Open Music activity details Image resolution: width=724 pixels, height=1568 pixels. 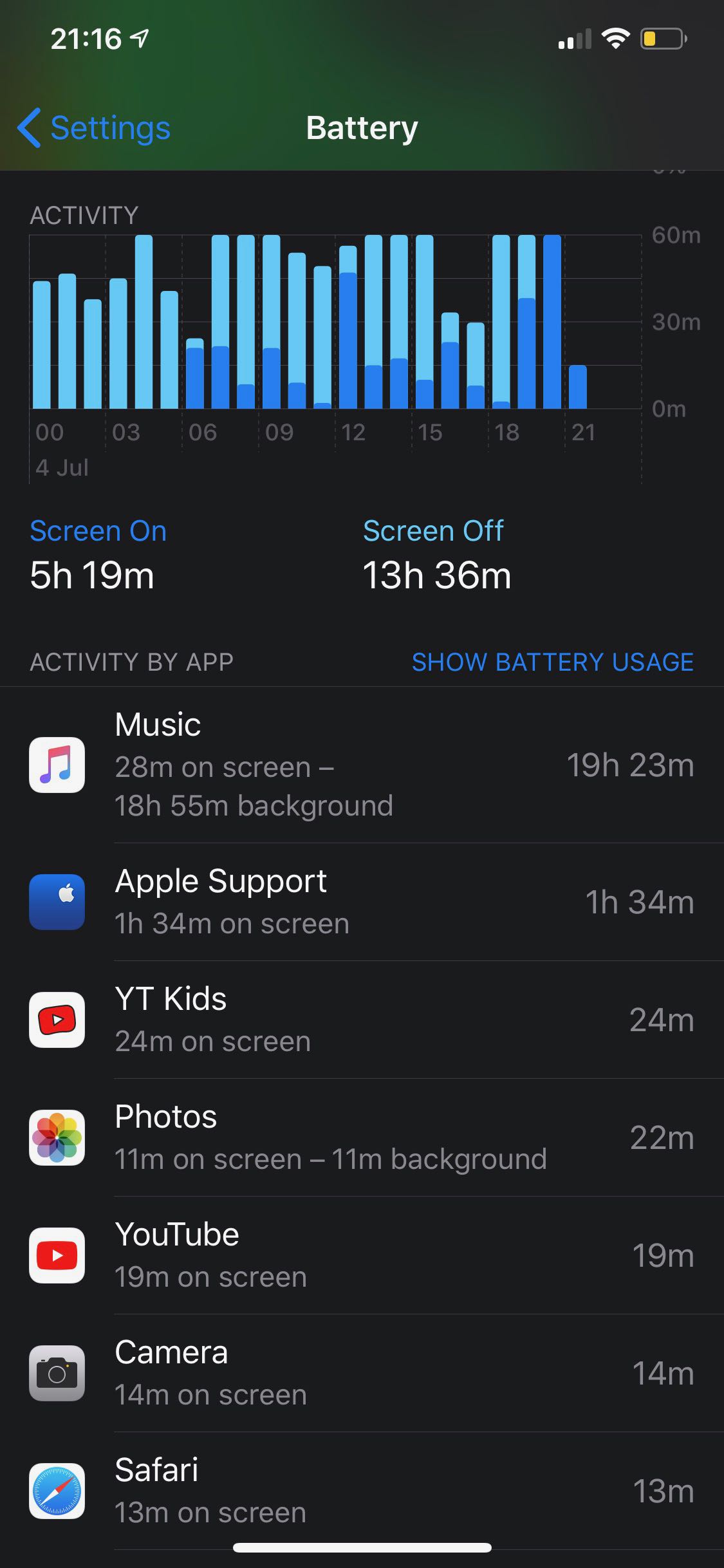362,765
